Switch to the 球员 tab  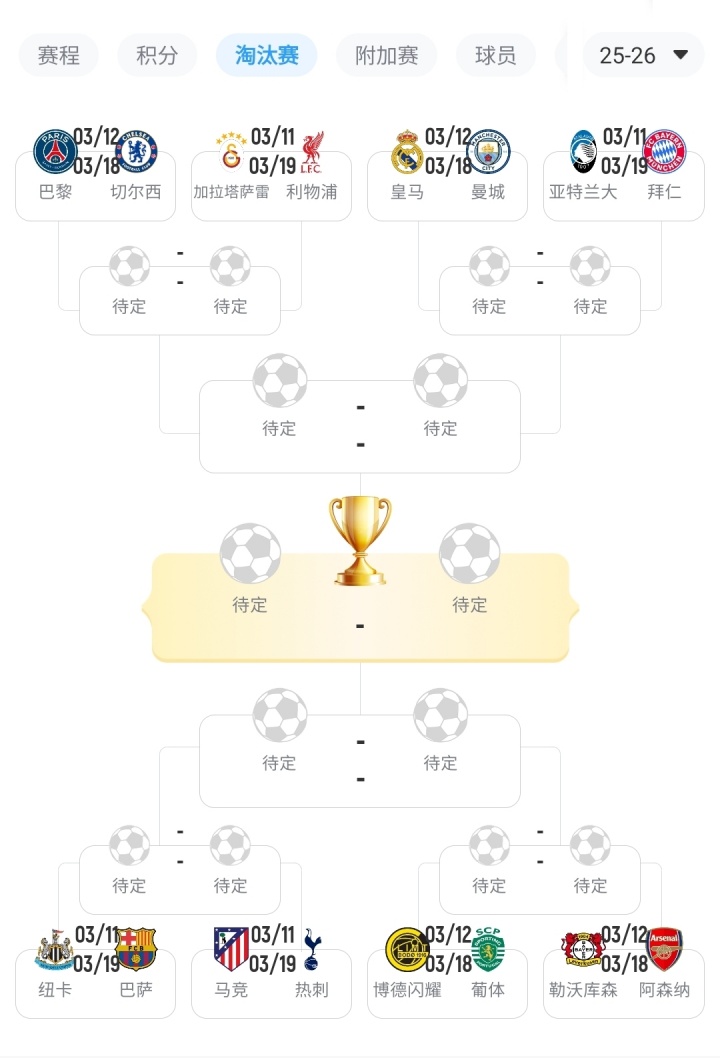pos(495,56)
